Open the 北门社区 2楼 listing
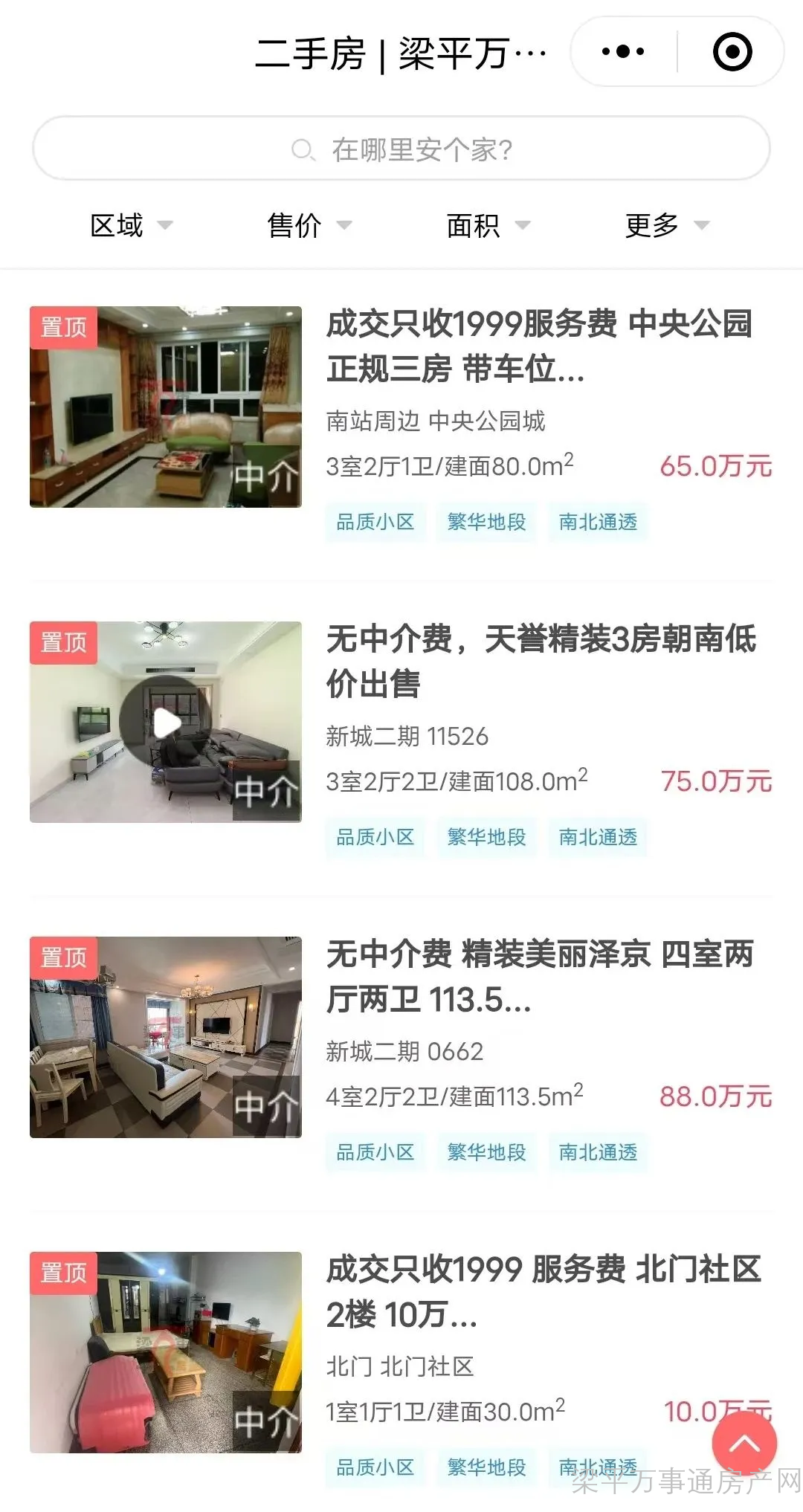 543,1291
